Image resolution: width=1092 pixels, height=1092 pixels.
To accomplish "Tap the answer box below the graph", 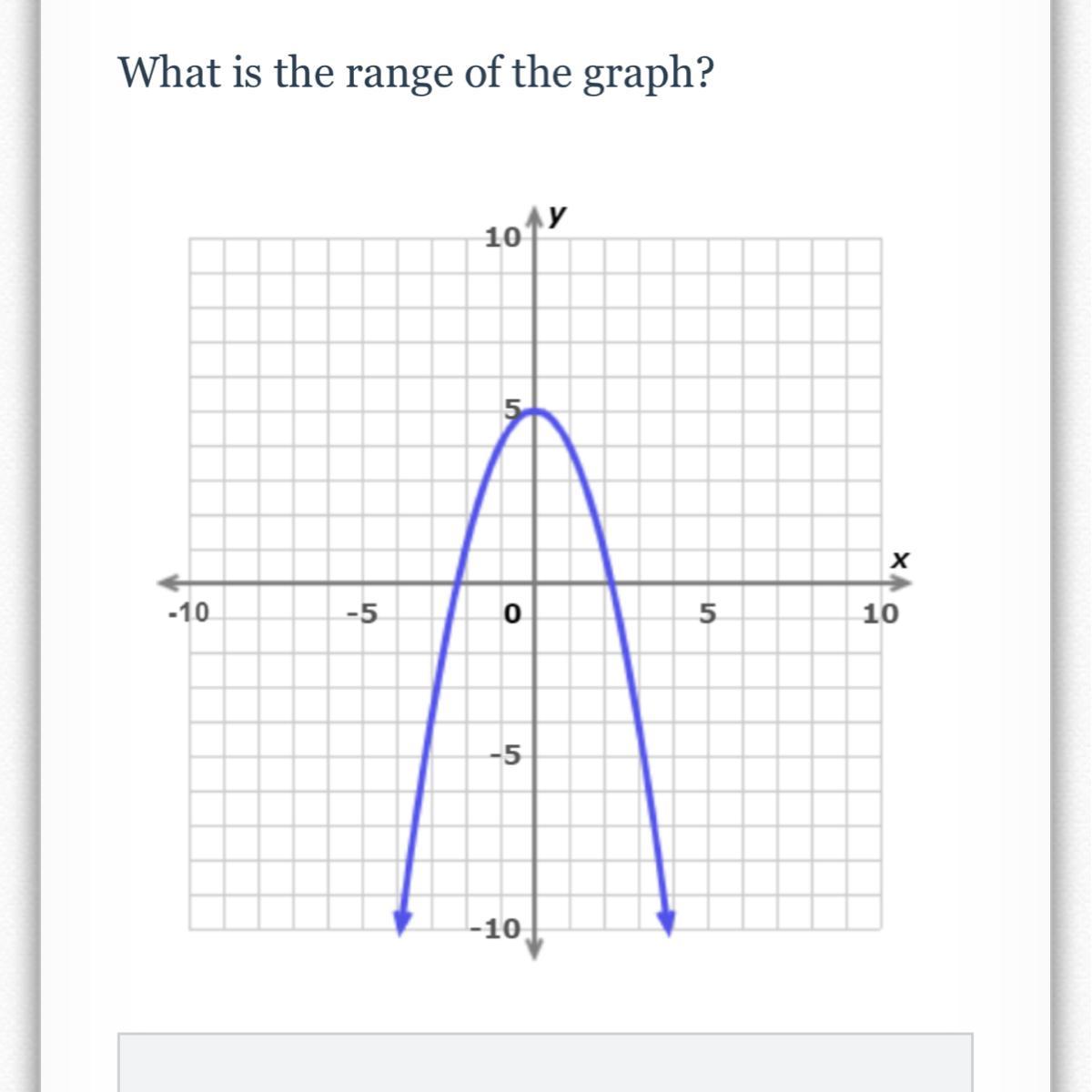I will click(545, 1062).
